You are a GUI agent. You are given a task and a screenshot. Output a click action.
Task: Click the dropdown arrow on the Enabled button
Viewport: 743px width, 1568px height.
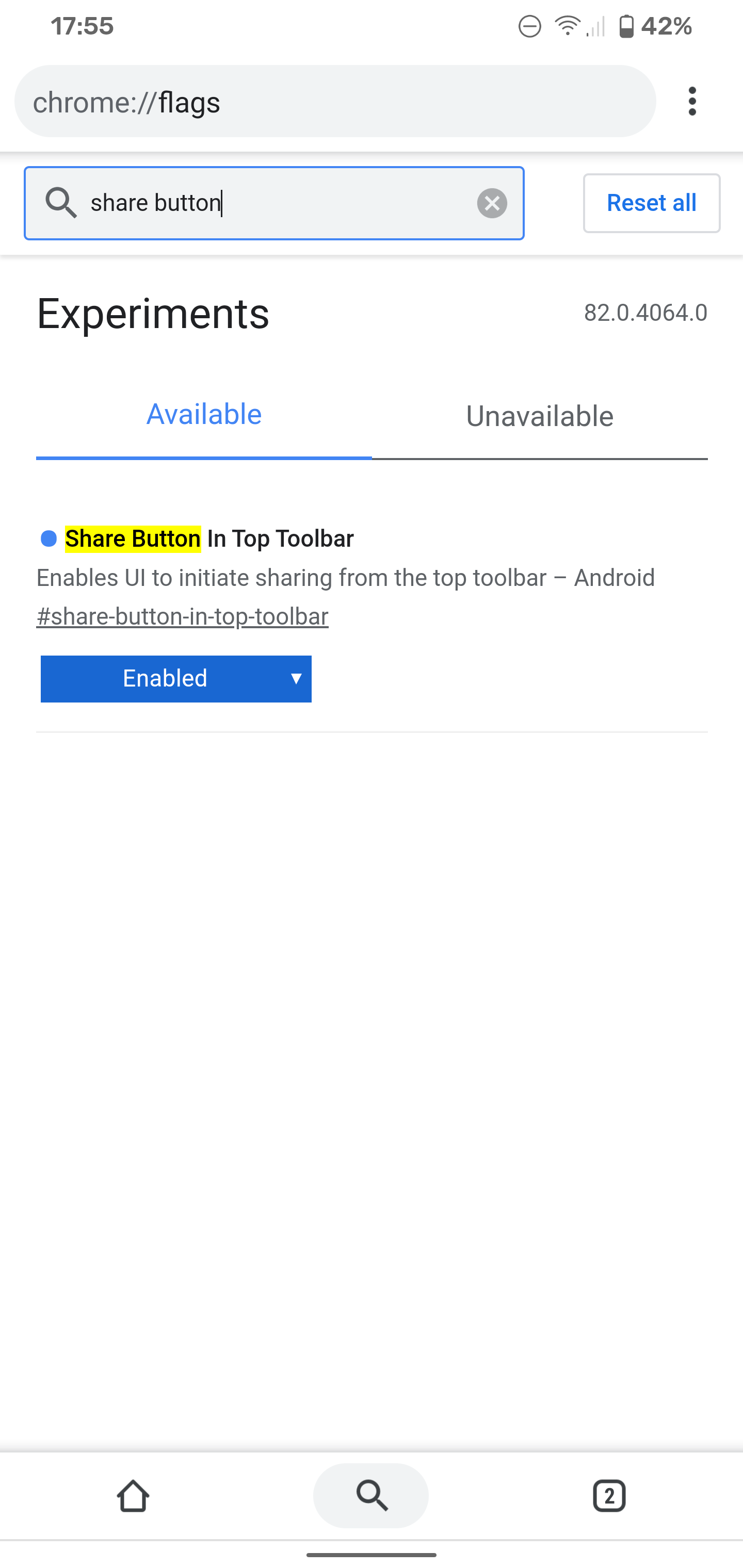(297, 679)
